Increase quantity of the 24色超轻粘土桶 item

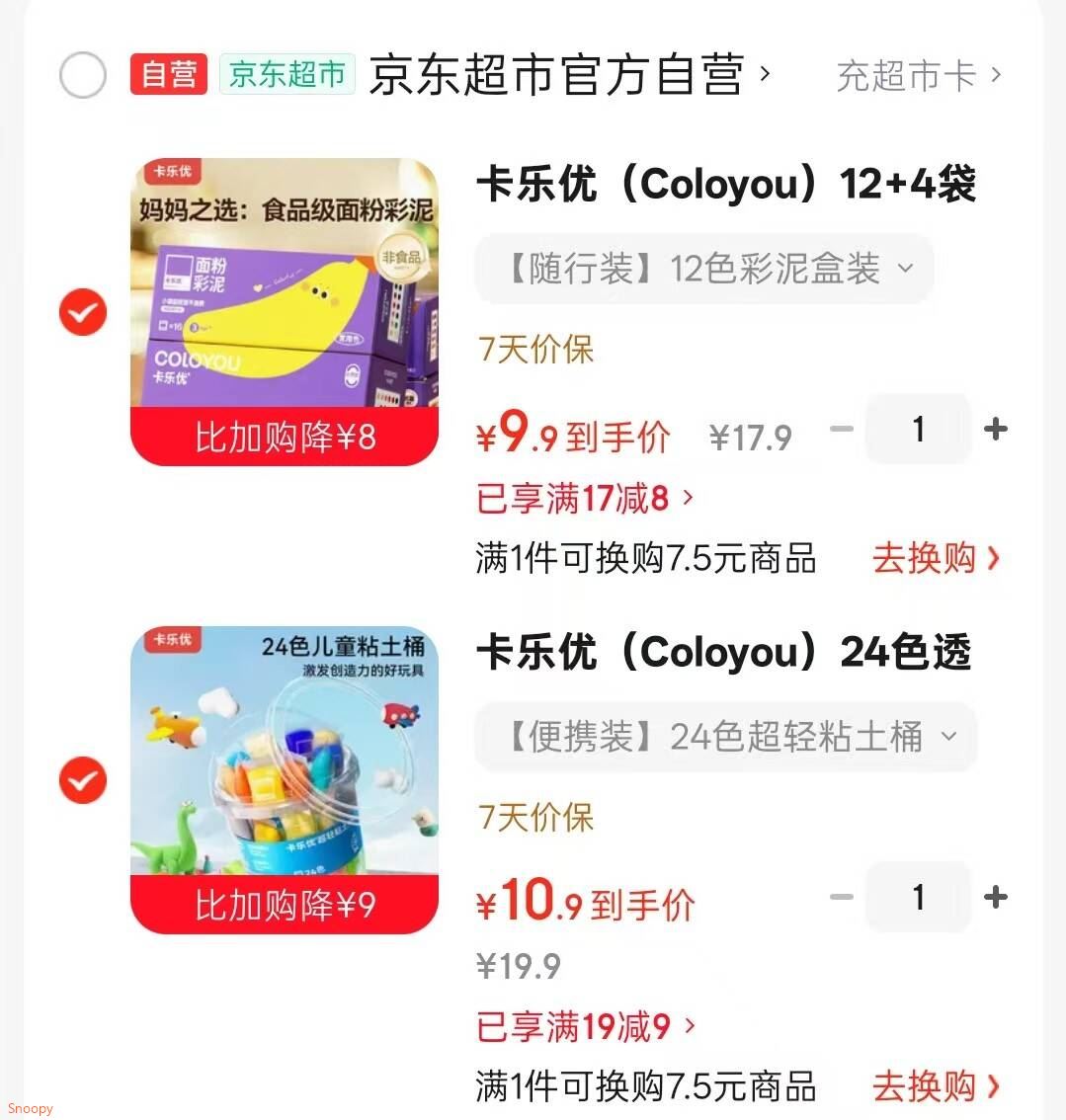pos(995,897)
